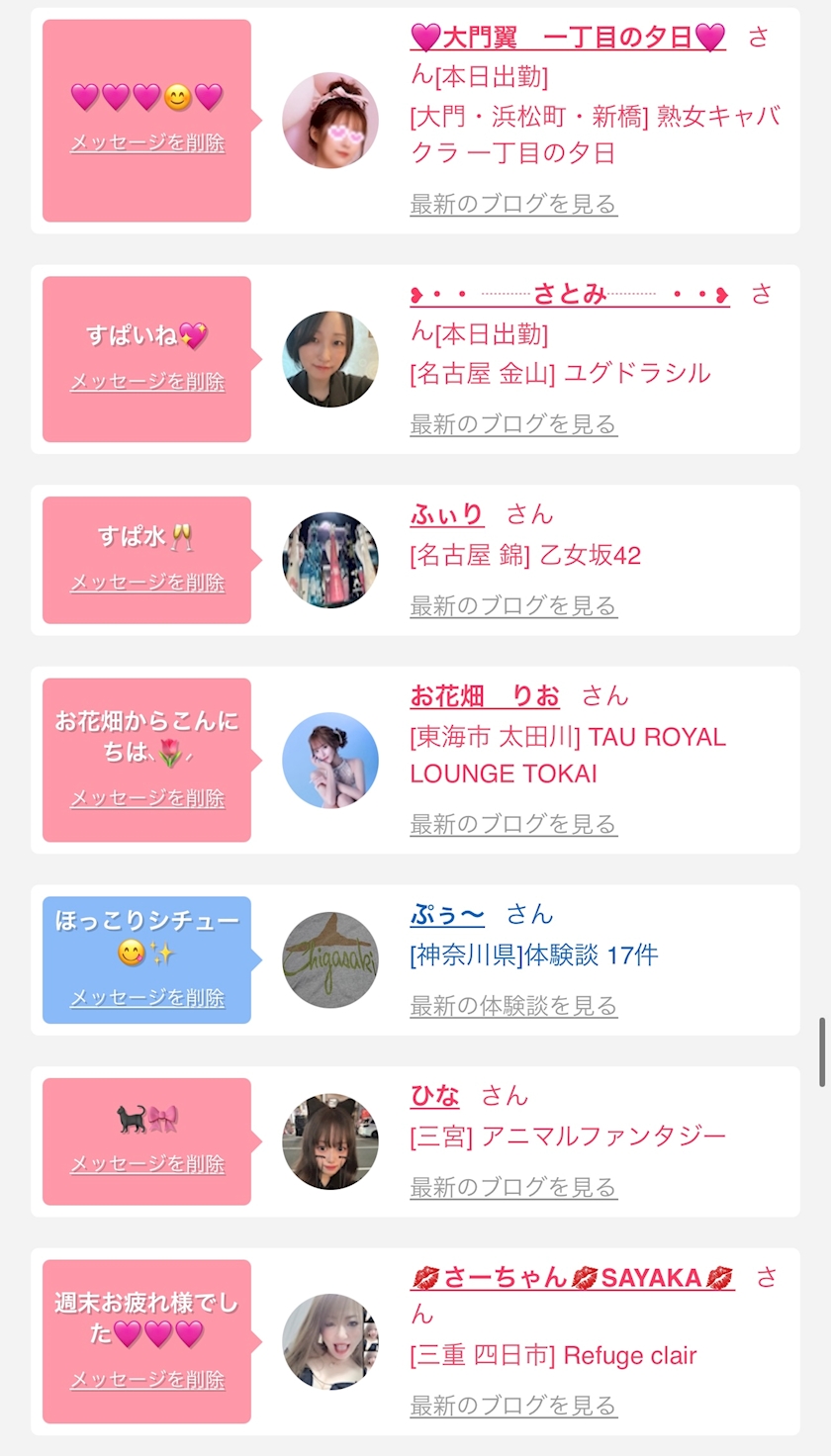The height and width of the screenshot is (1456, 831).
Task: Delete the ほっこりシチュー message
Action: tap(147, 998)
